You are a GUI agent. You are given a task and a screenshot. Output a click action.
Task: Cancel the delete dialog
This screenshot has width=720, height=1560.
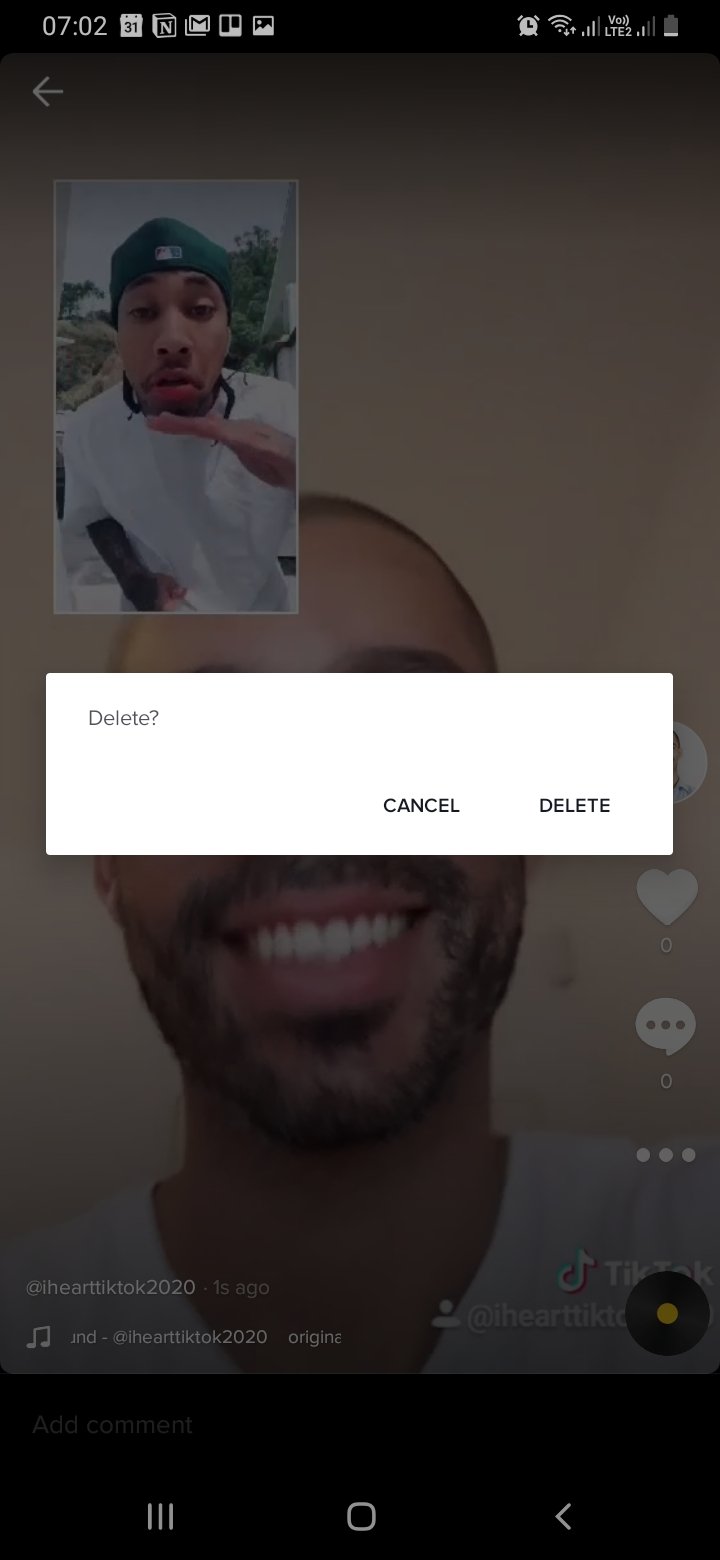421,806
